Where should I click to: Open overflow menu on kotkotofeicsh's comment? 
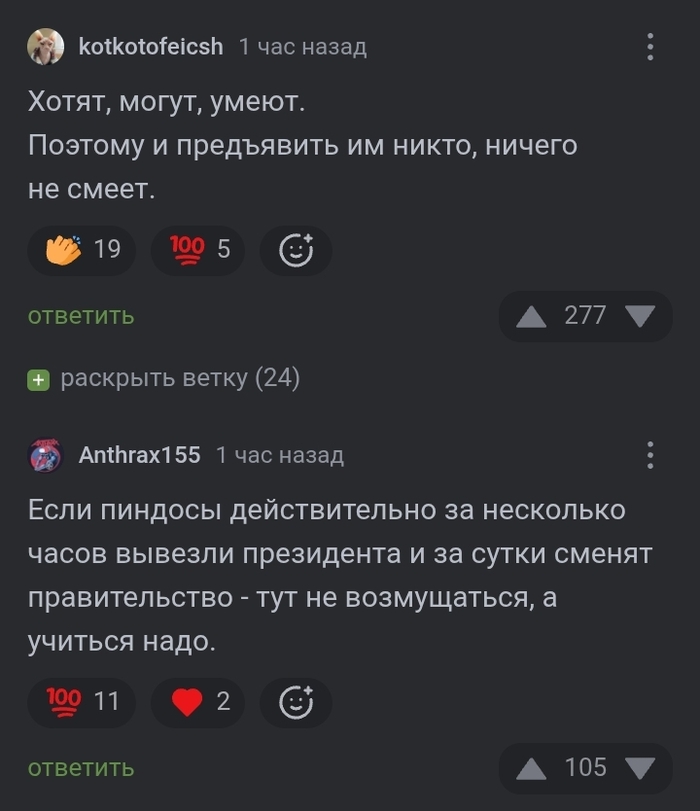(650, 47)
